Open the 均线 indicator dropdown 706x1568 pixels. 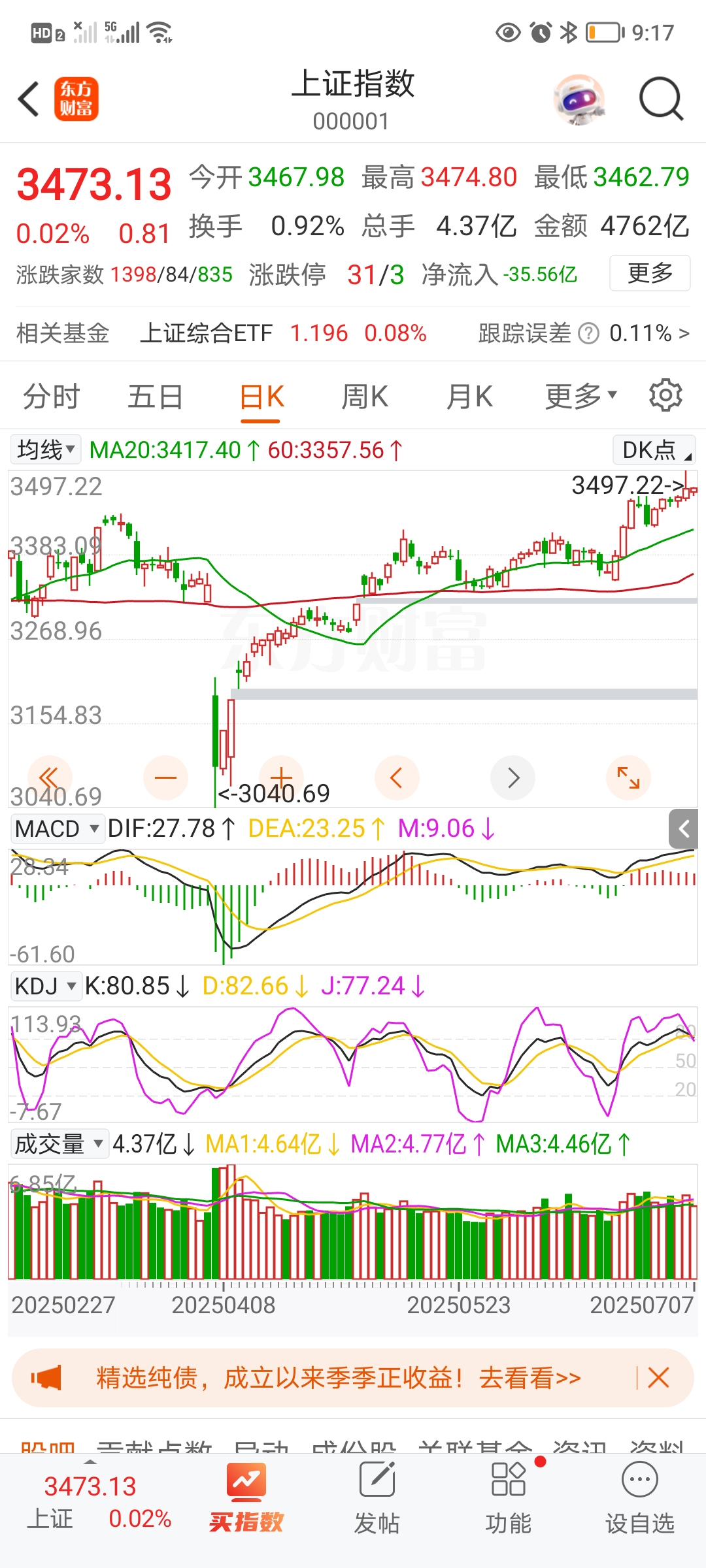click(46, 449)
